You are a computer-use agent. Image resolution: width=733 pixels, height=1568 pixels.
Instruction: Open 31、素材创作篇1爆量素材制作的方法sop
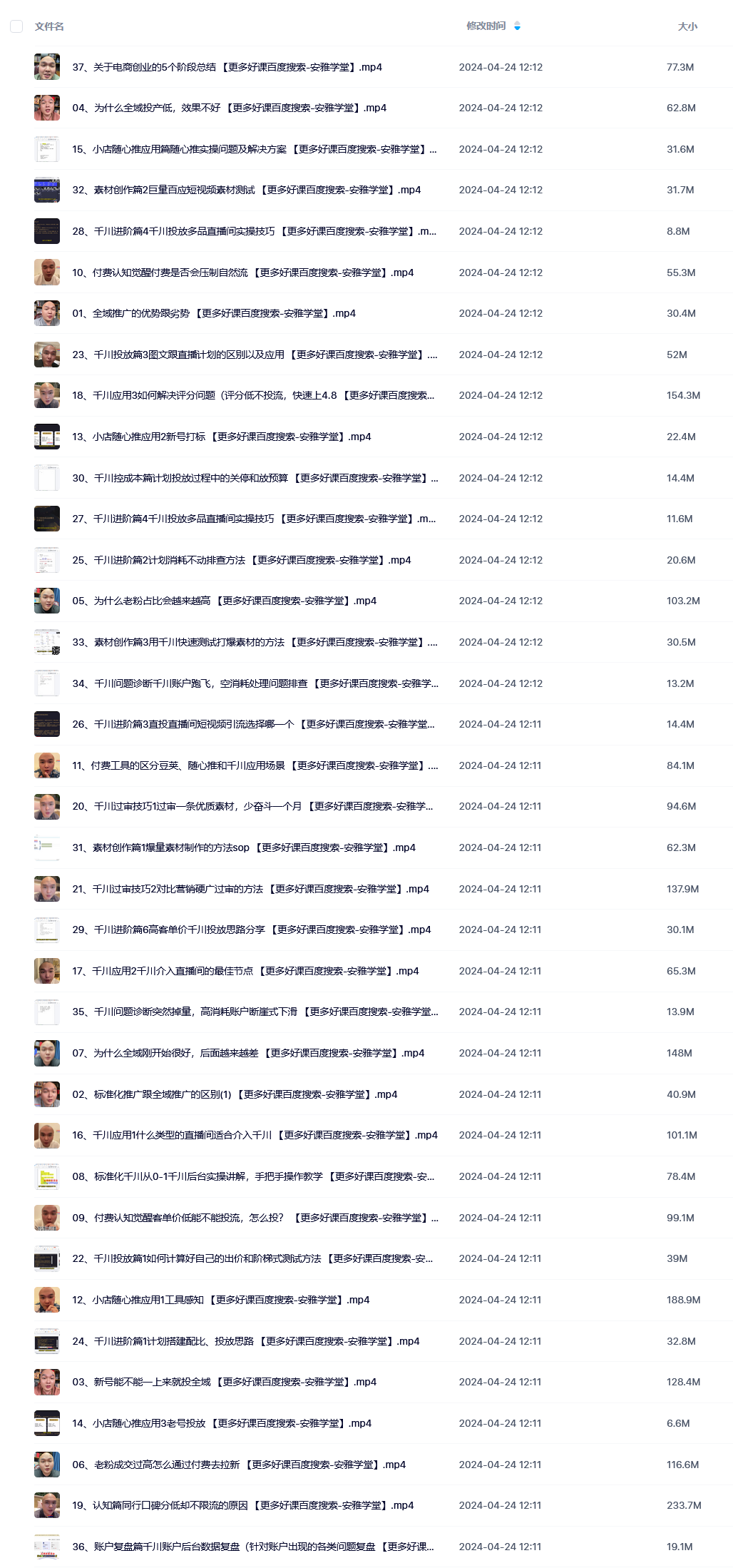click(x=244, y=847)
